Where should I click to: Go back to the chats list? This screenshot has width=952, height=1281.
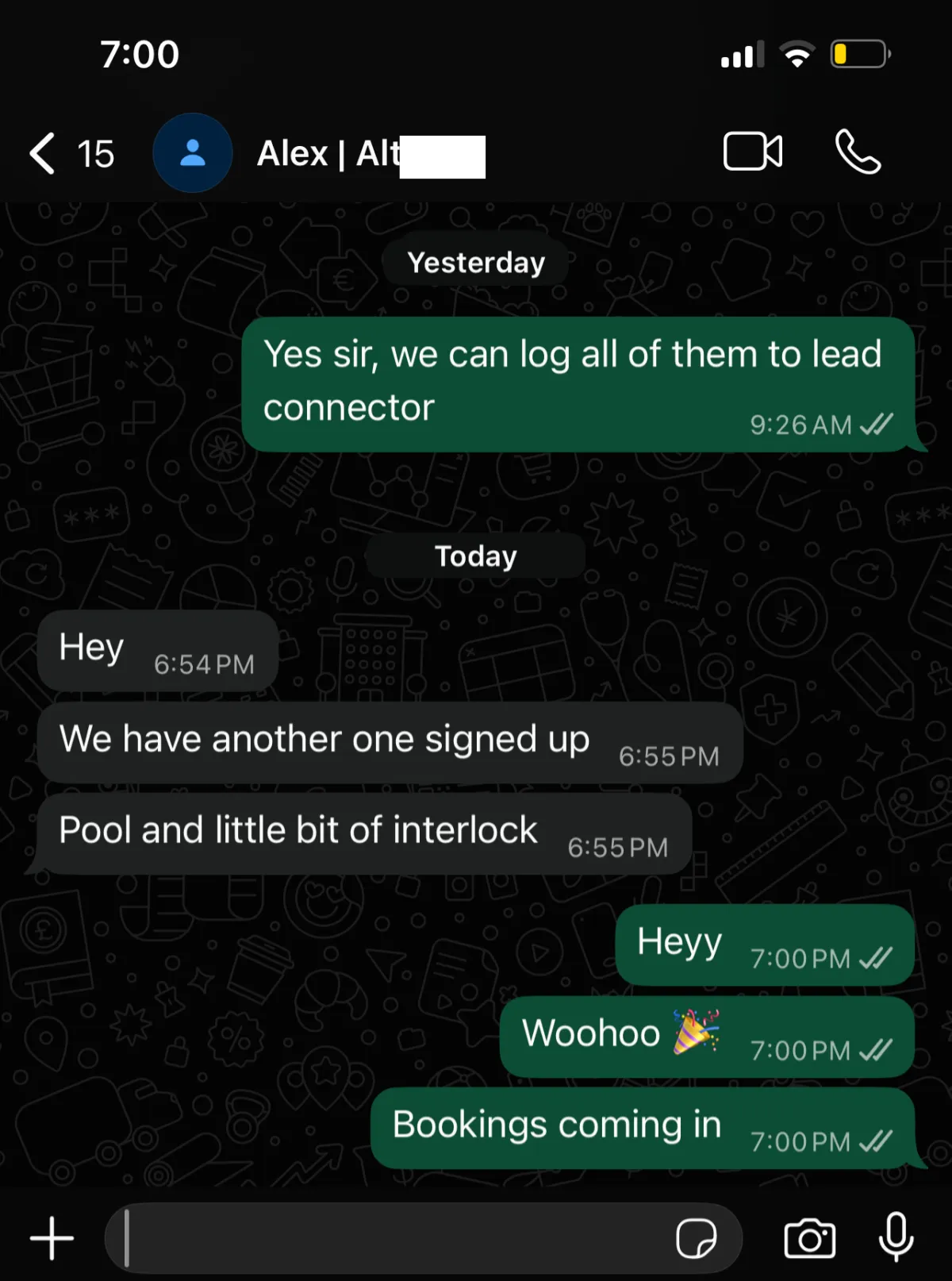pos(71,153)
